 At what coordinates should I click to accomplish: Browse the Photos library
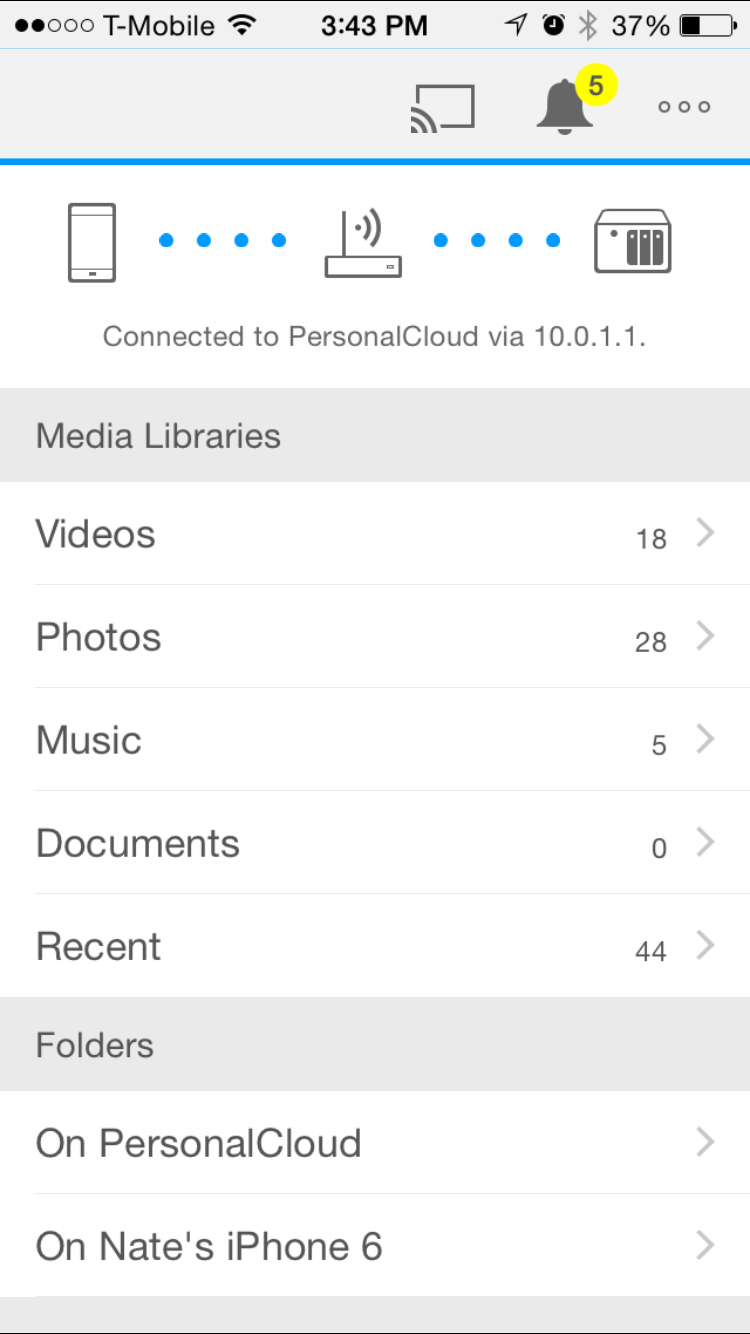pos(375,638)
